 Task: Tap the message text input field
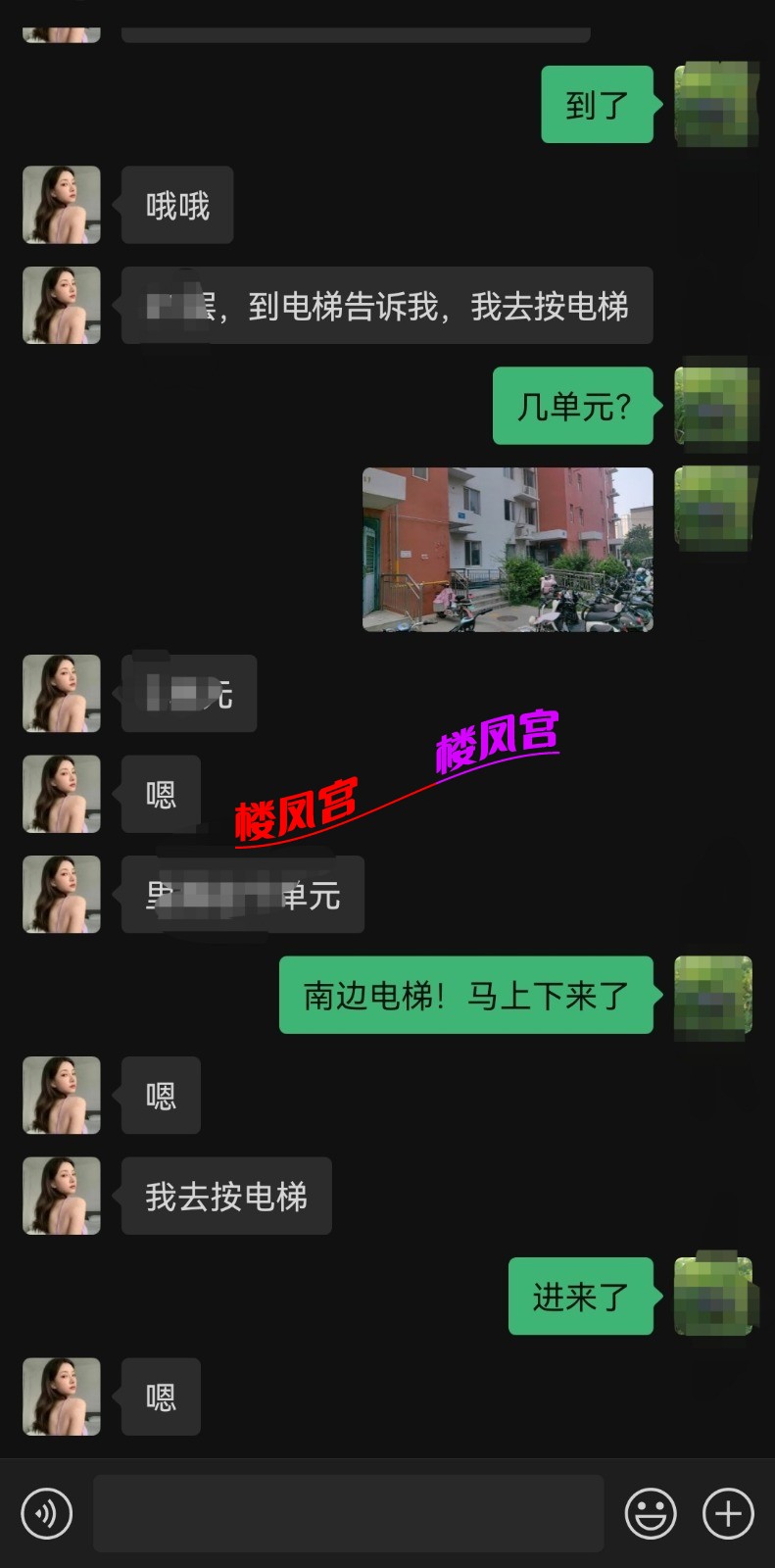348,1513
